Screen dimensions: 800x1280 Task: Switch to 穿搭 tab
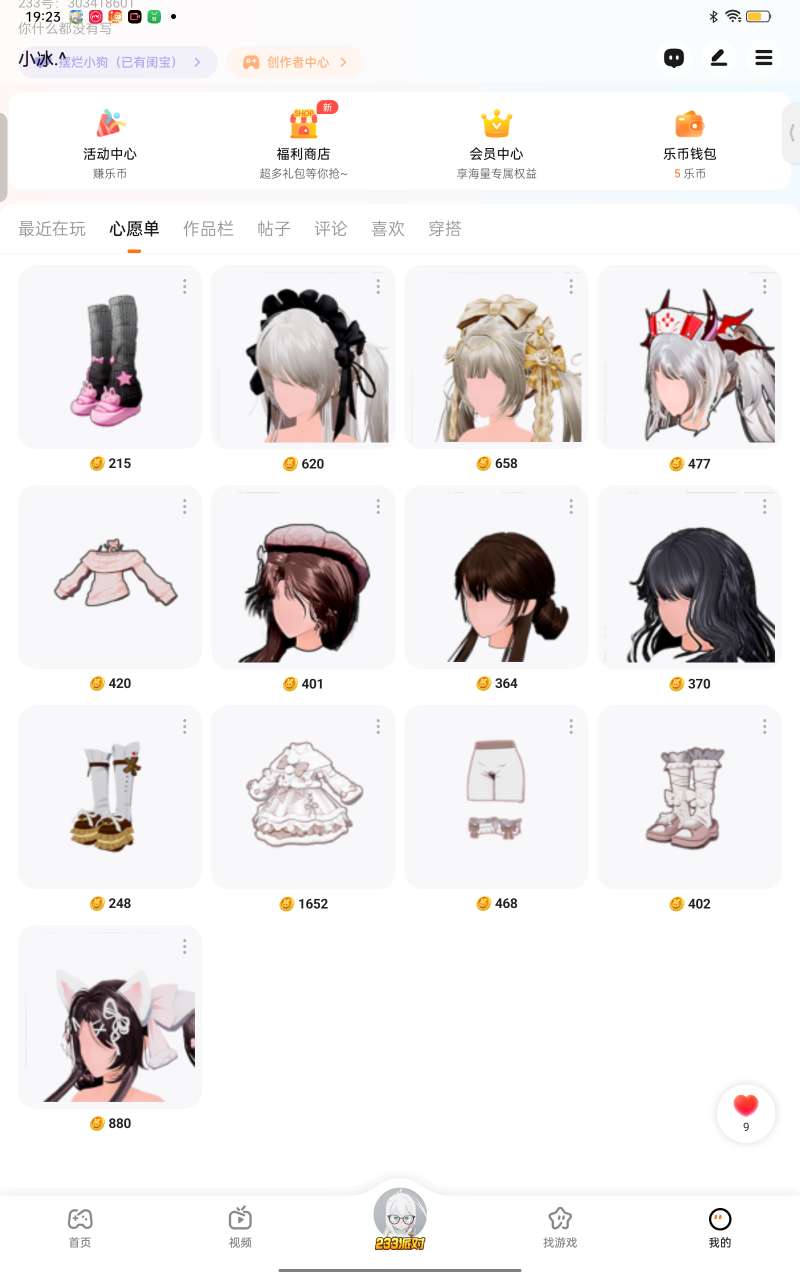[445, 229]
